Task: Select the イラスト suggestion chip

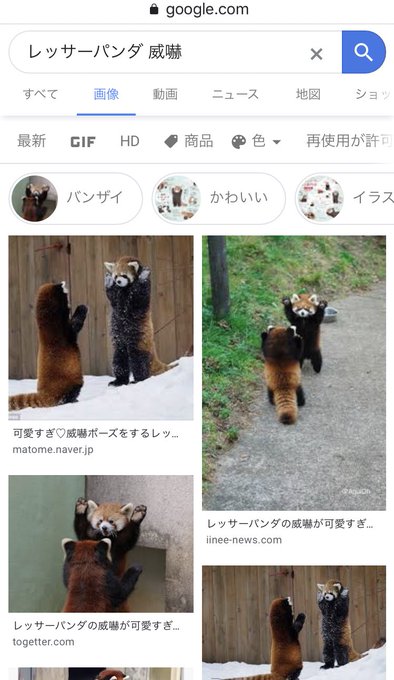Action: tap(345, 199)
